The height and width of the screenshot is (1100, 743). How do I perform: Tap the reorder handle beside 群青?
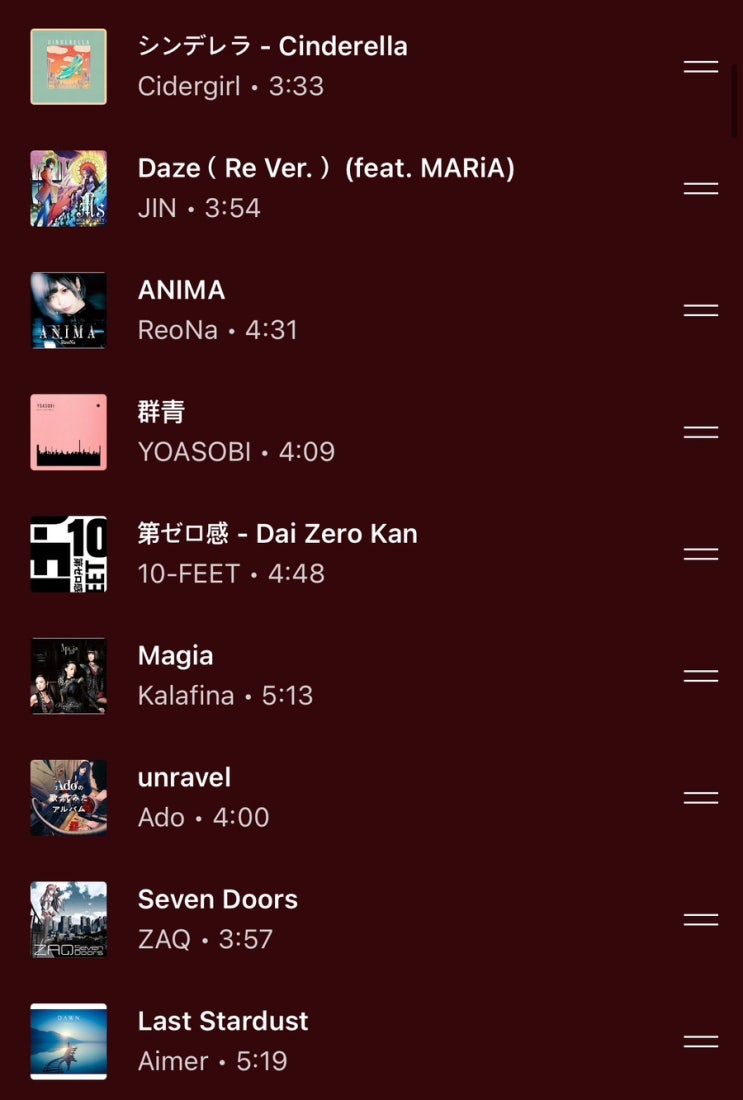[701, 432]
